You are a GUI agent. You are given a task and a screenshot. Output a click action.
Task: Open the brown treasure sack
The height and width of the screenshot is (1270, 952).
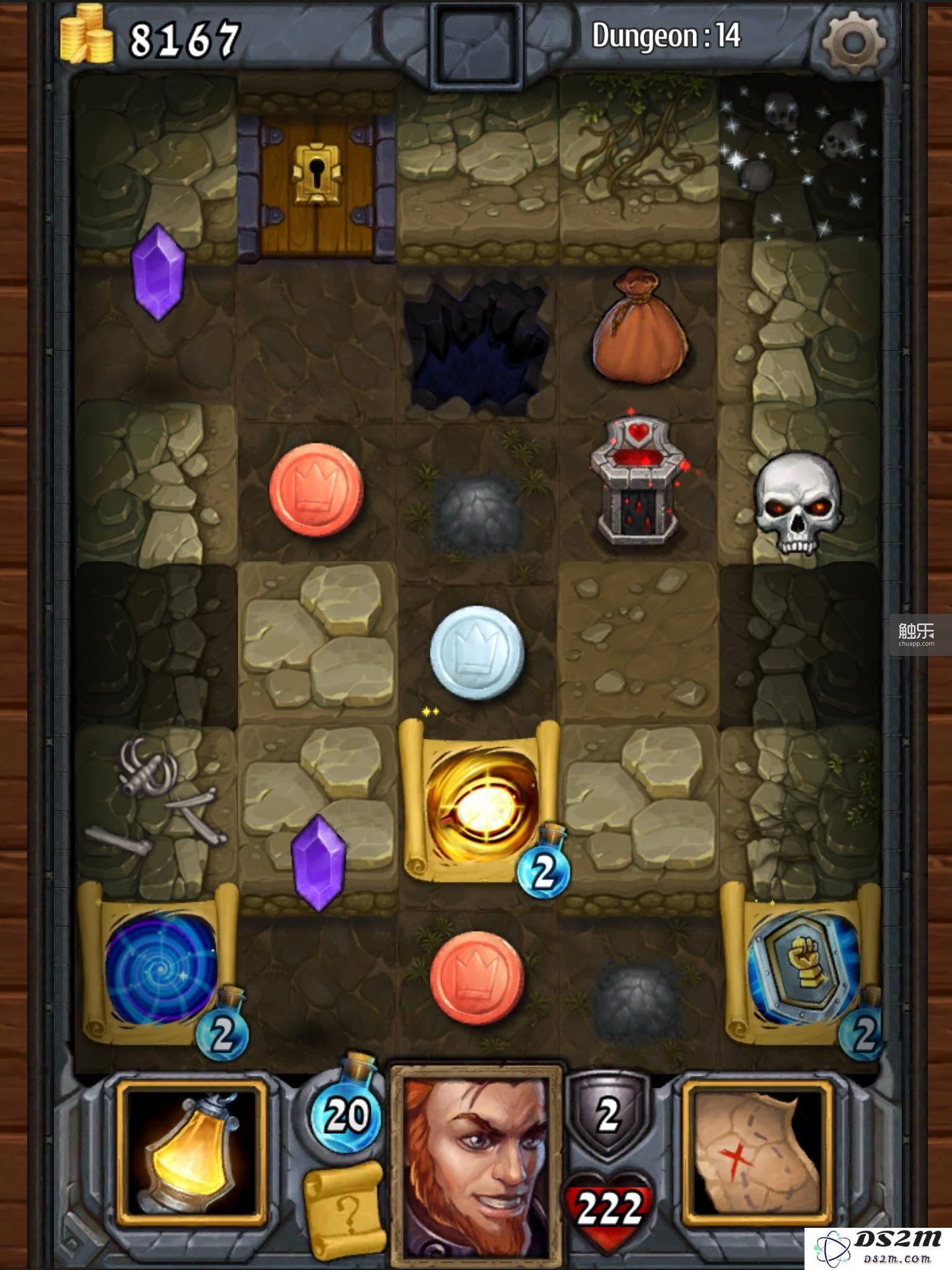(639, 327)
